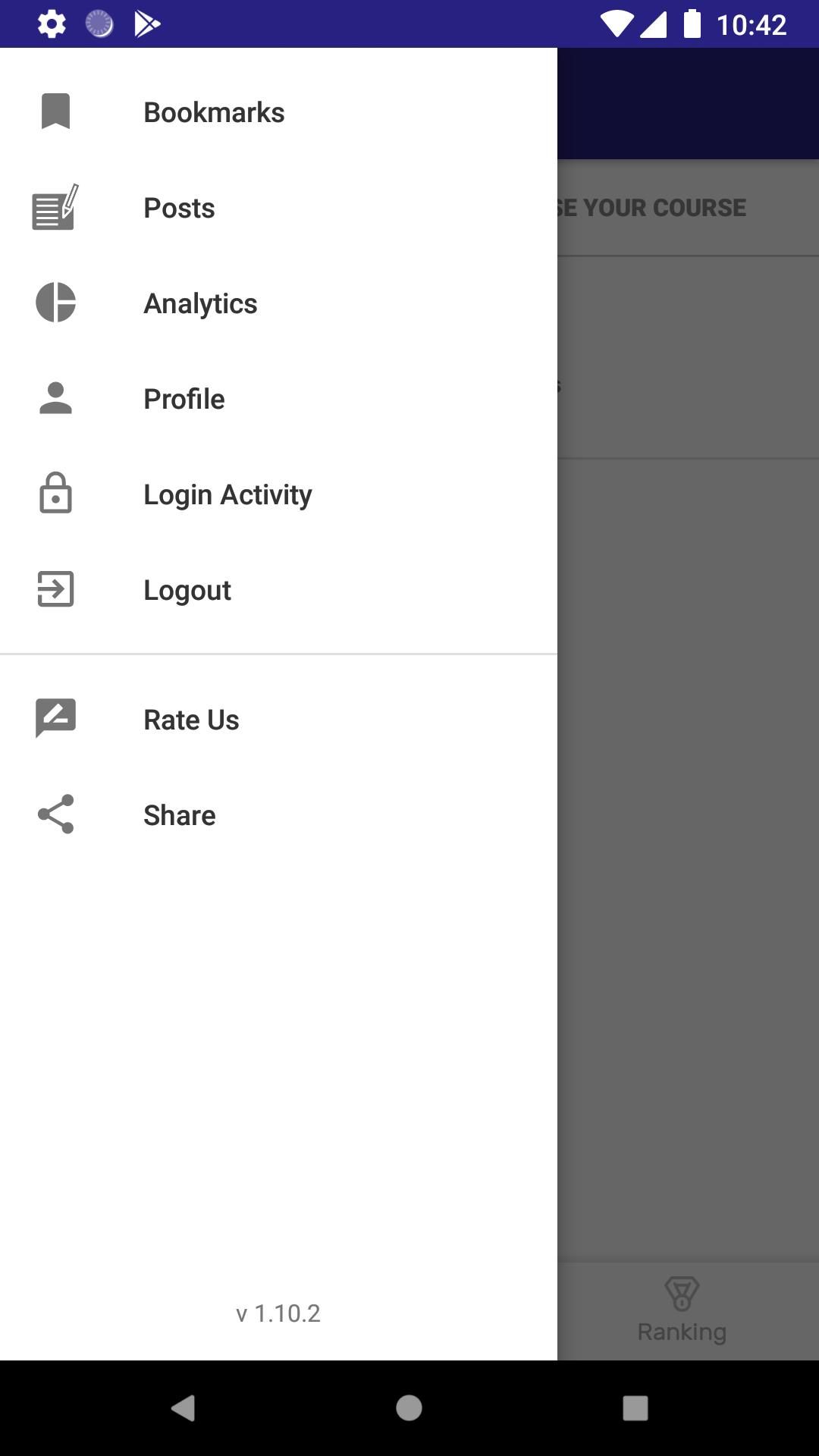The image size is (819, 1456).
Task: View your Profile
Action: (x=278, y=399)
